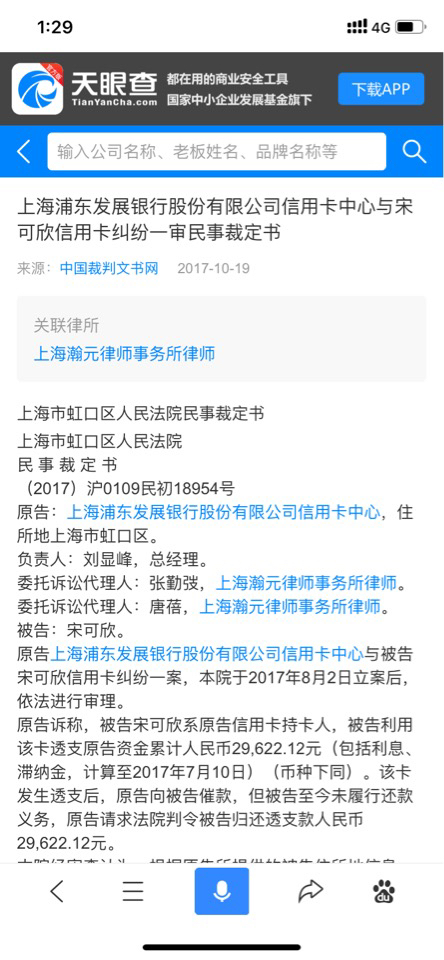
Task: Focus the company name search field
Action: tap(217, 151)
